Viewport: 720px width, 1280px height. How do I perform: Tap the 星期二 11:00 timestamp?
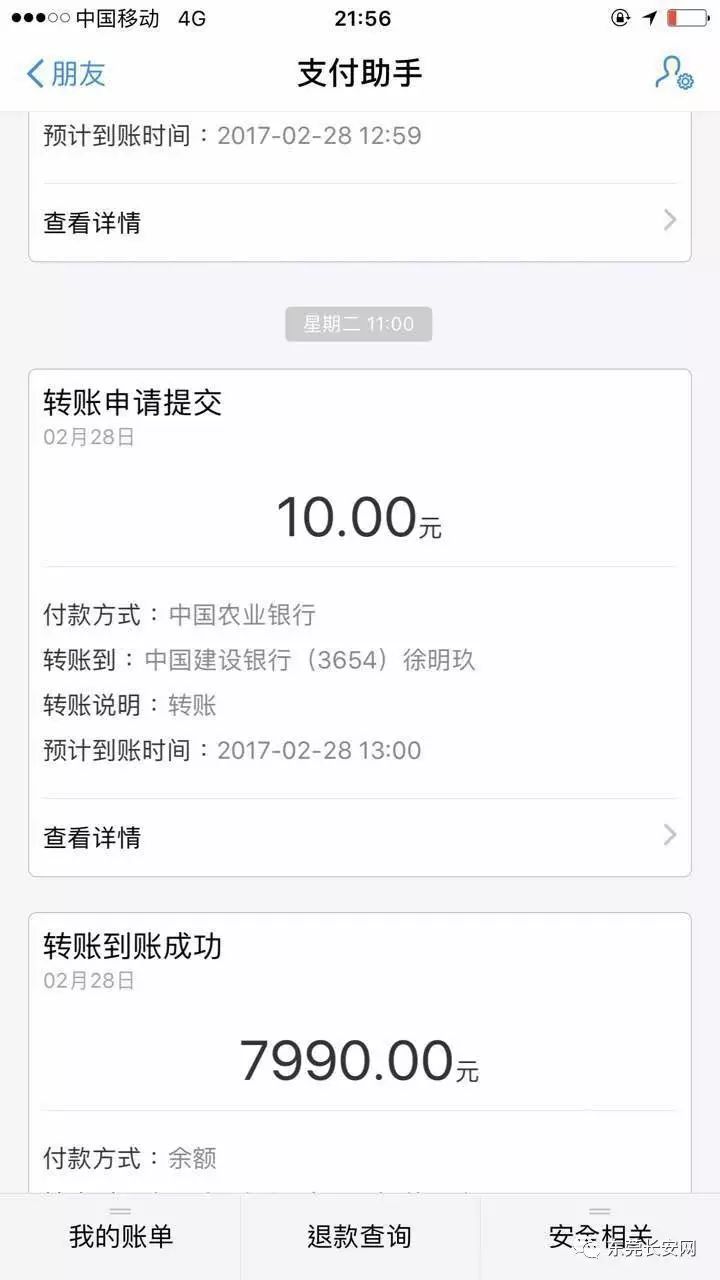[358, 323]
